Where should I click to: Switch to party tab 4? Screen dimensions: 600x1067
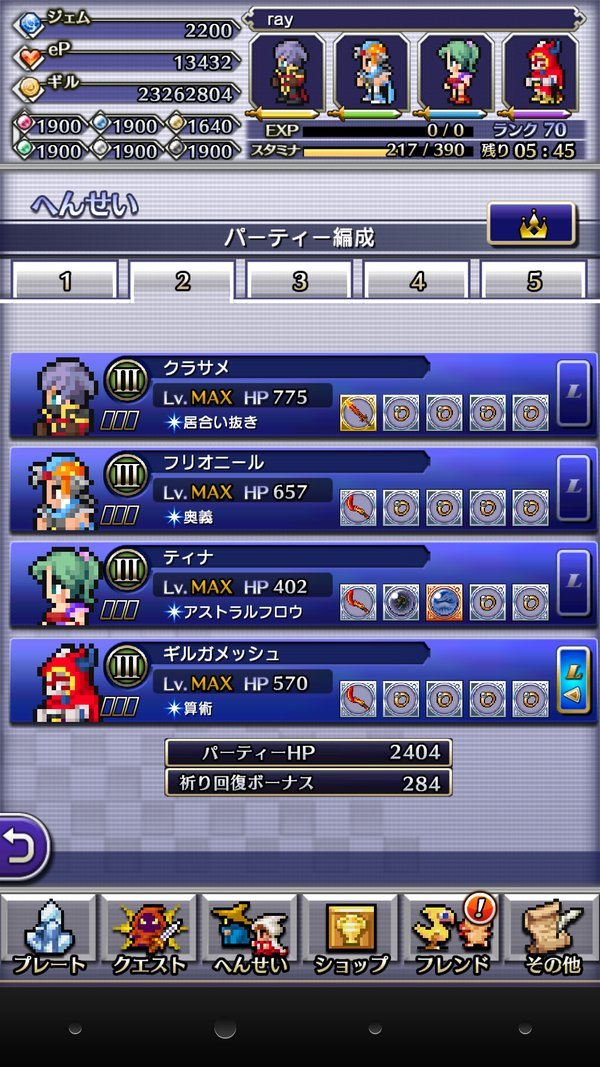pos(417,281)
